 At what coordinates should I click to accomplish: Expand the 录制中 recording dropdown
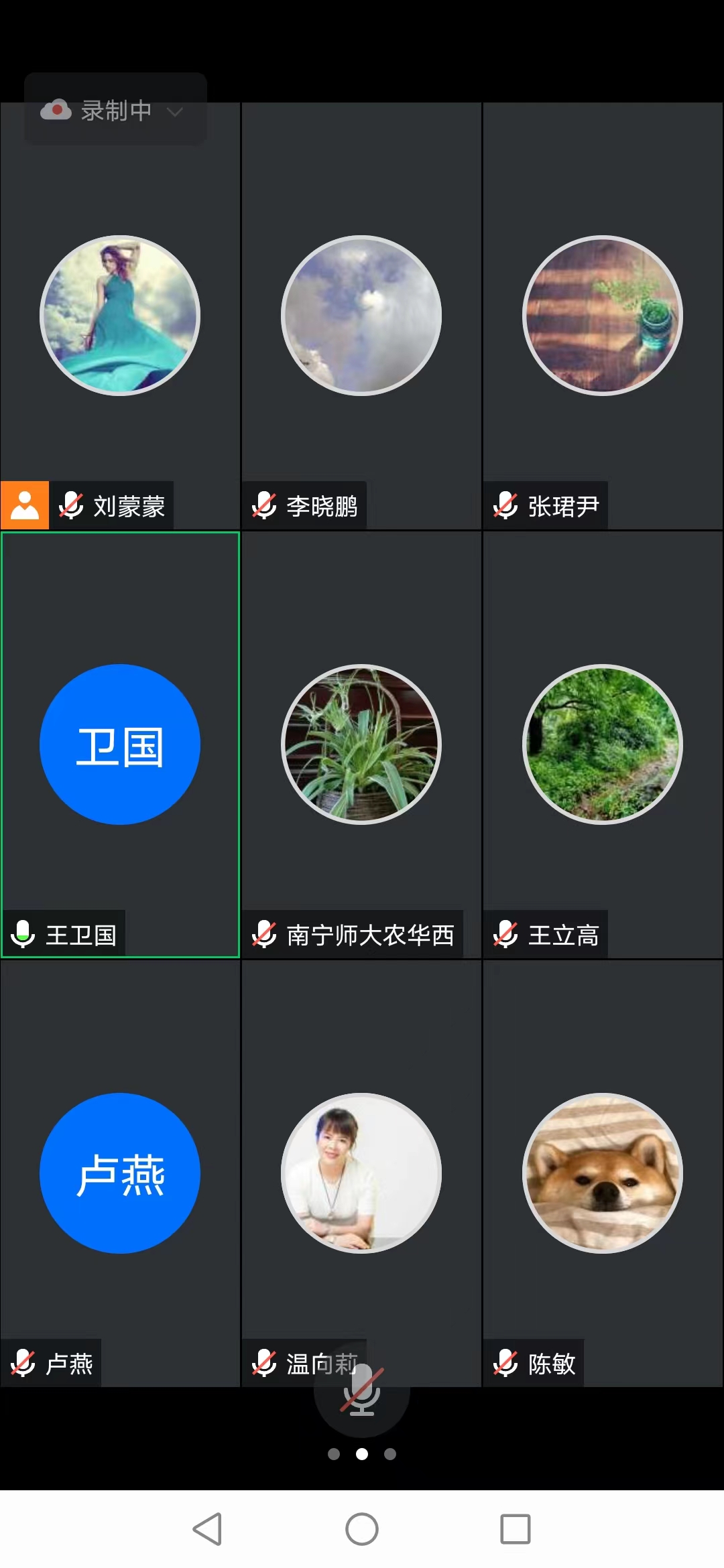pyautogui.click(x=115, y=110)
